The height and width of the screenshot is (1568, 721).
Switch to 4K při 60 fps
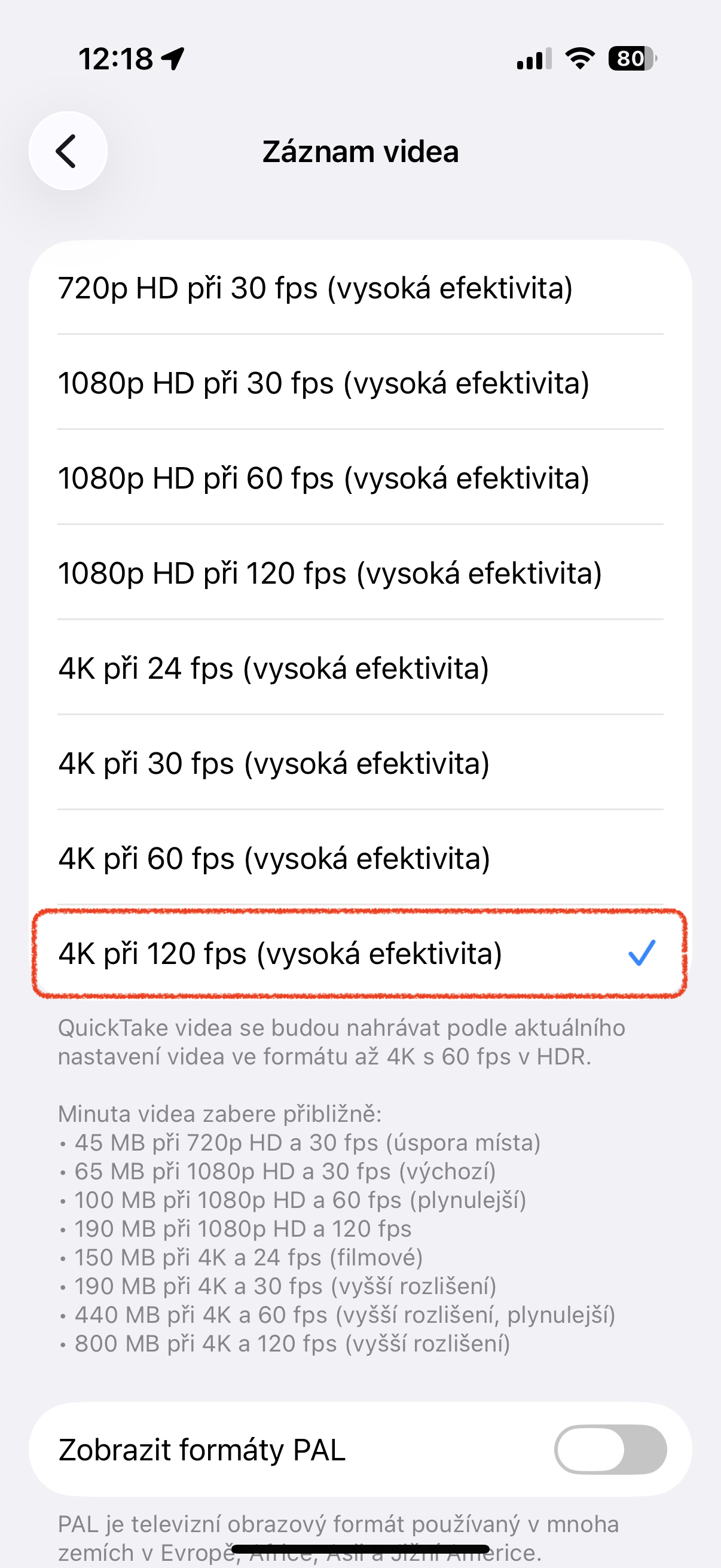(360, 858)
